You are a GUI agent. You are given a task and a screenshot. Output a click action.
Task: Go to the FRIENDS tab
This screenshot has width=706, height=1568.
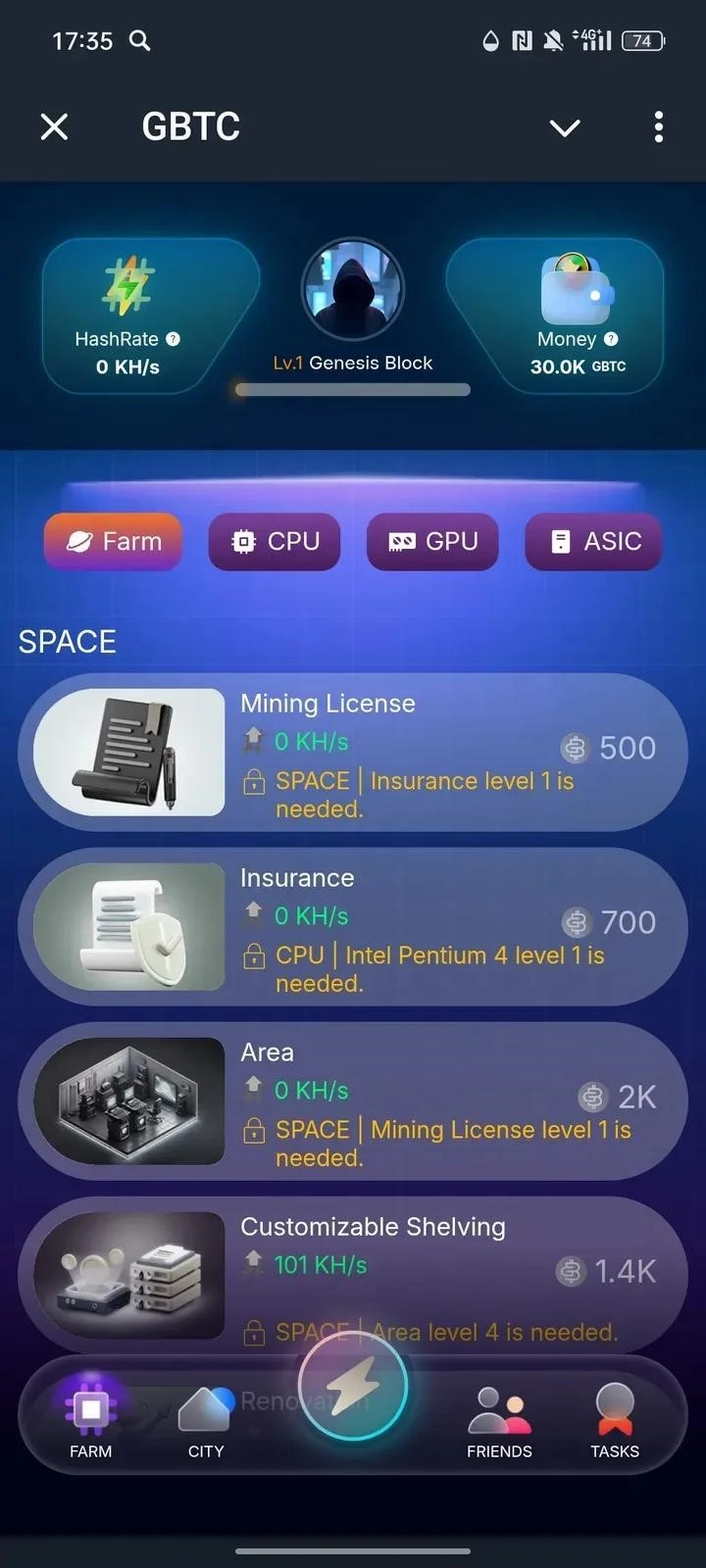pos(499,1421)
